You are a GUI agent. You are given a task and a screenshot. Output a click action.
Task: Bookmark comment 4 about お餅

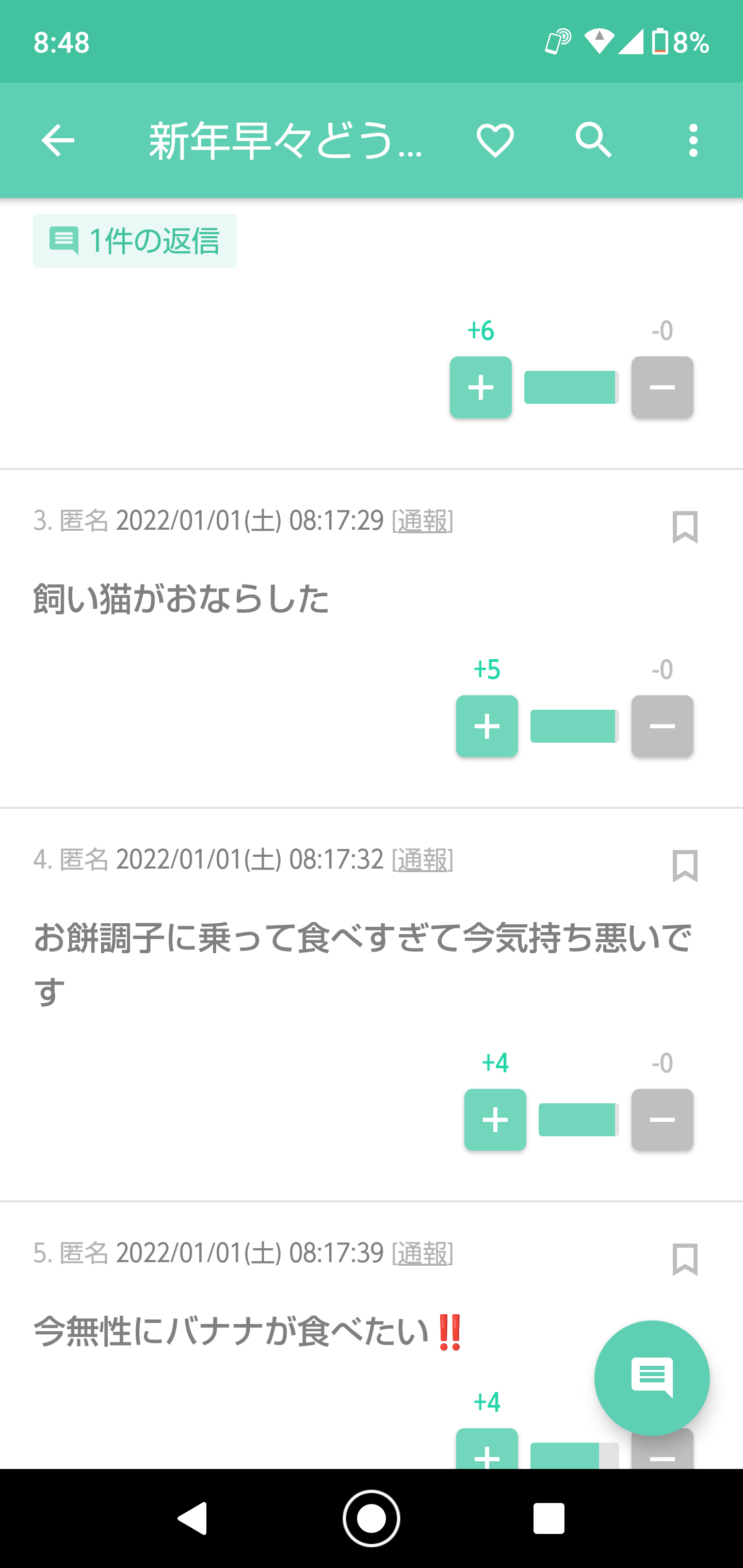pos(685,866)
